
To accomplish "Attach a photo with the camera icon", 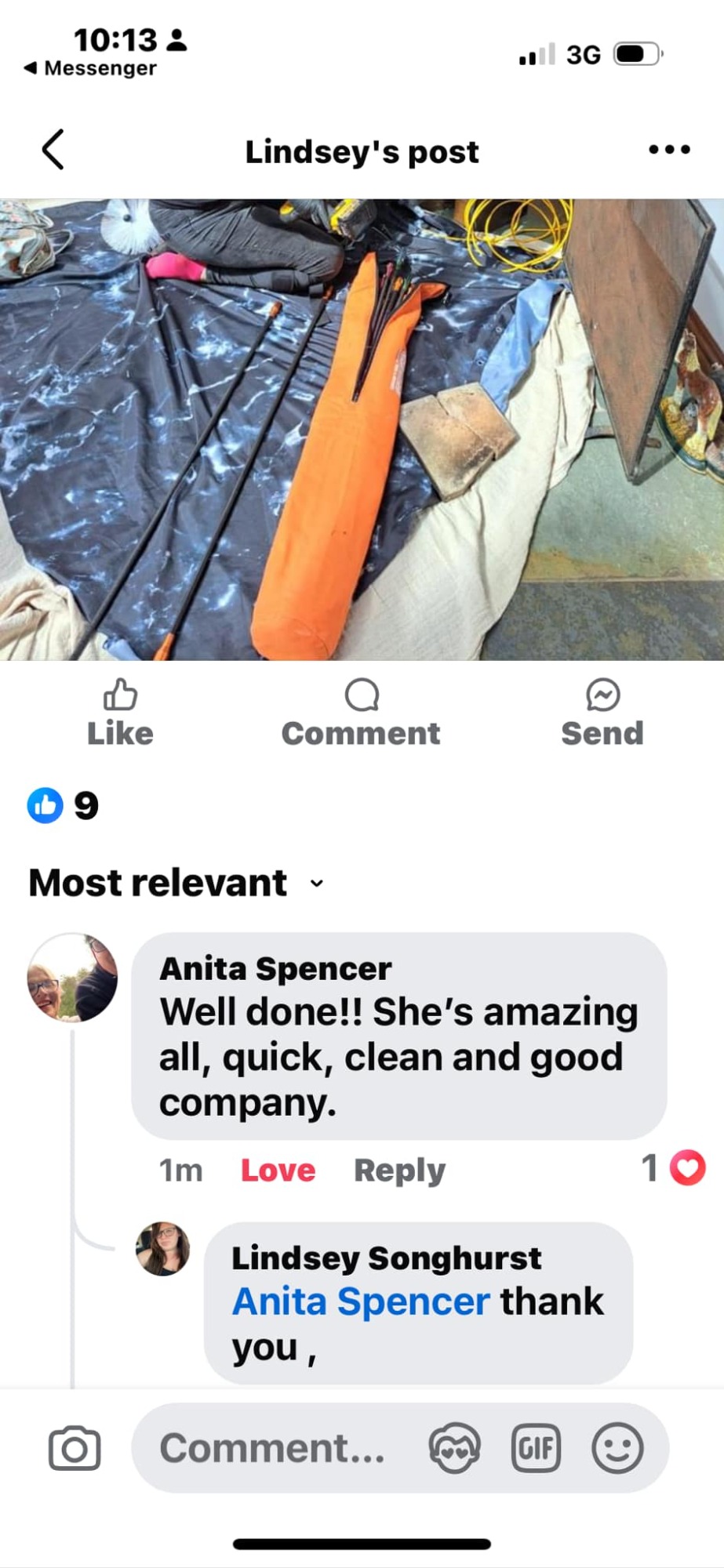I will coord(75,1448).
